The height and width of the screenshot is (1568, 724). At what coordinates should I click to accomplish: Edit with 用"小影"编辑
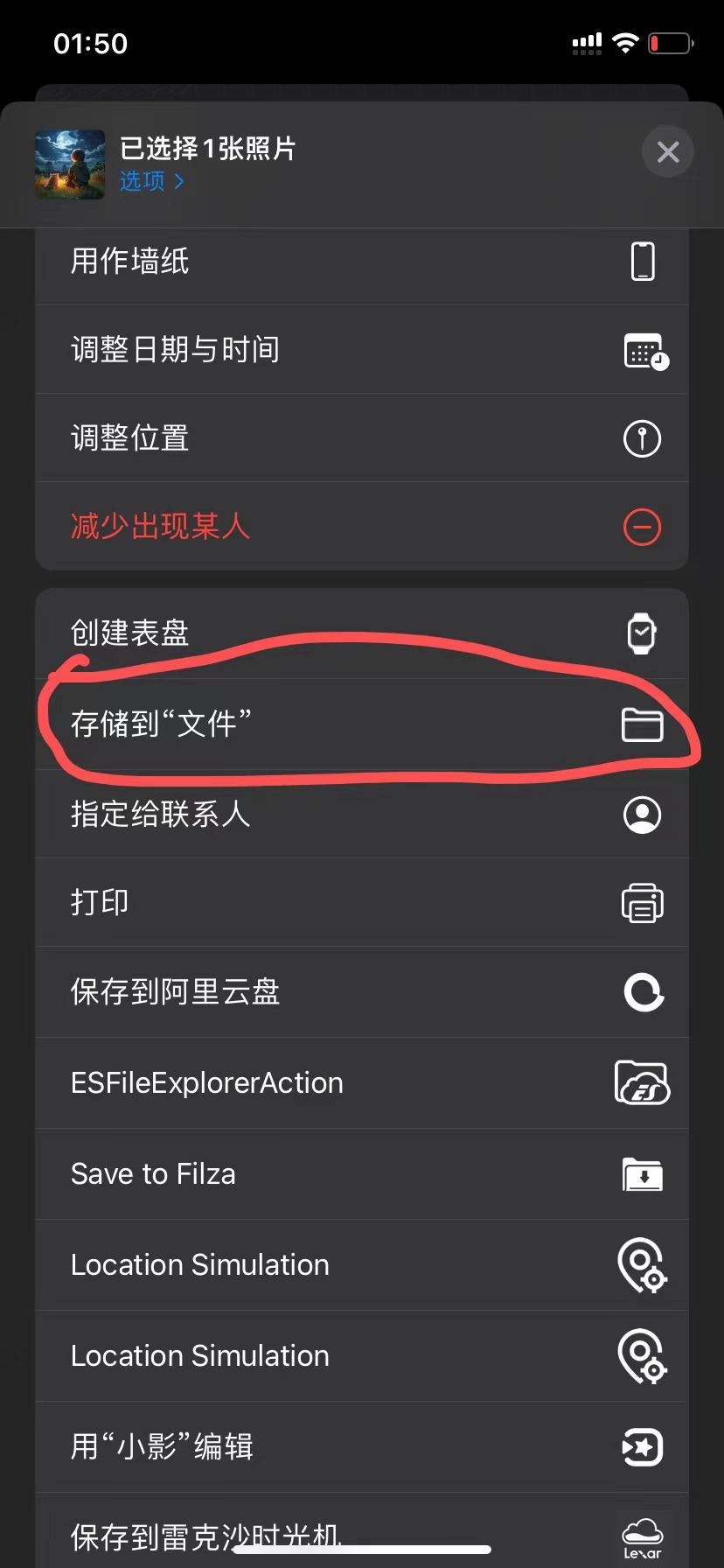pyautogui.click(x=361, y=1447)
